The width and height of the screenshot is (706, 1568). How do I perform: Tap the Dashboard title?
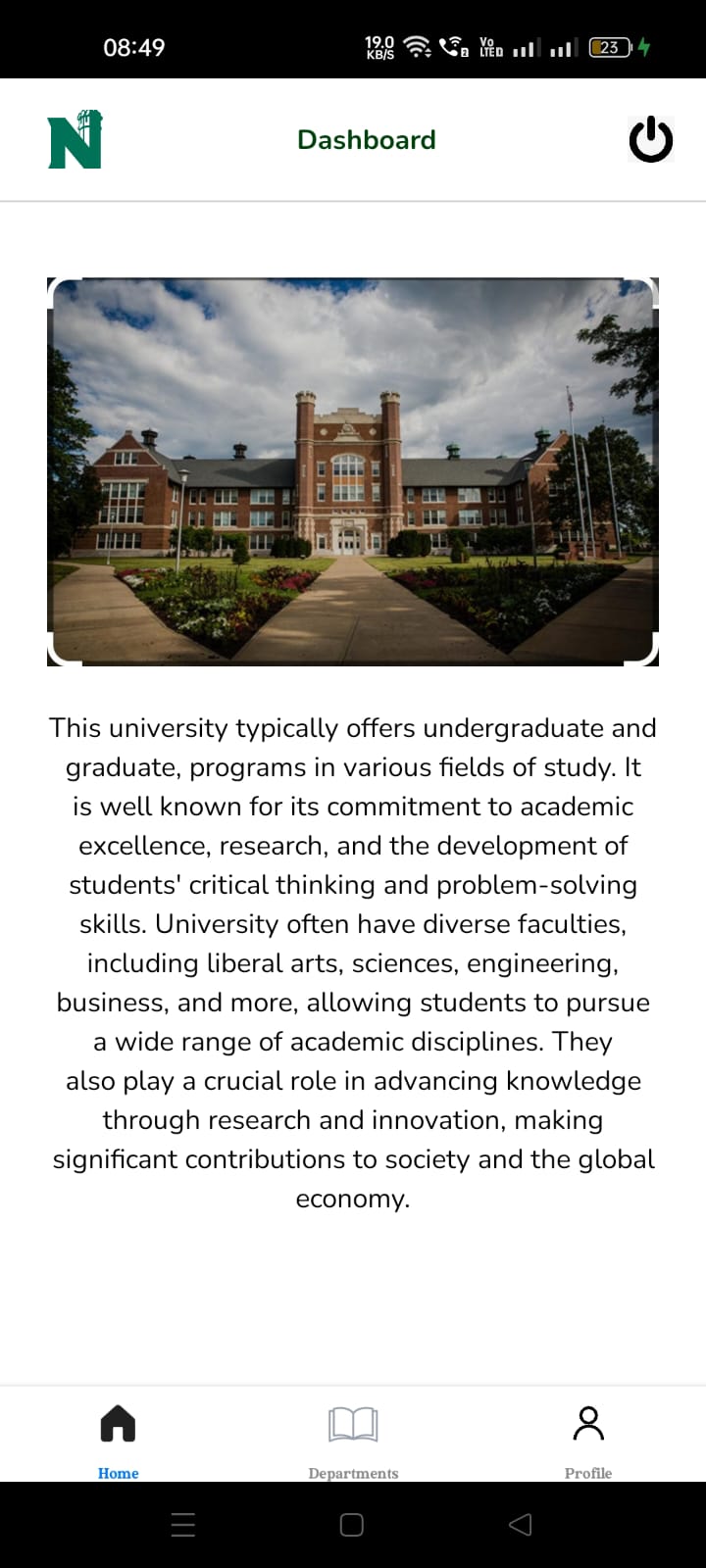tap(366, 139)
